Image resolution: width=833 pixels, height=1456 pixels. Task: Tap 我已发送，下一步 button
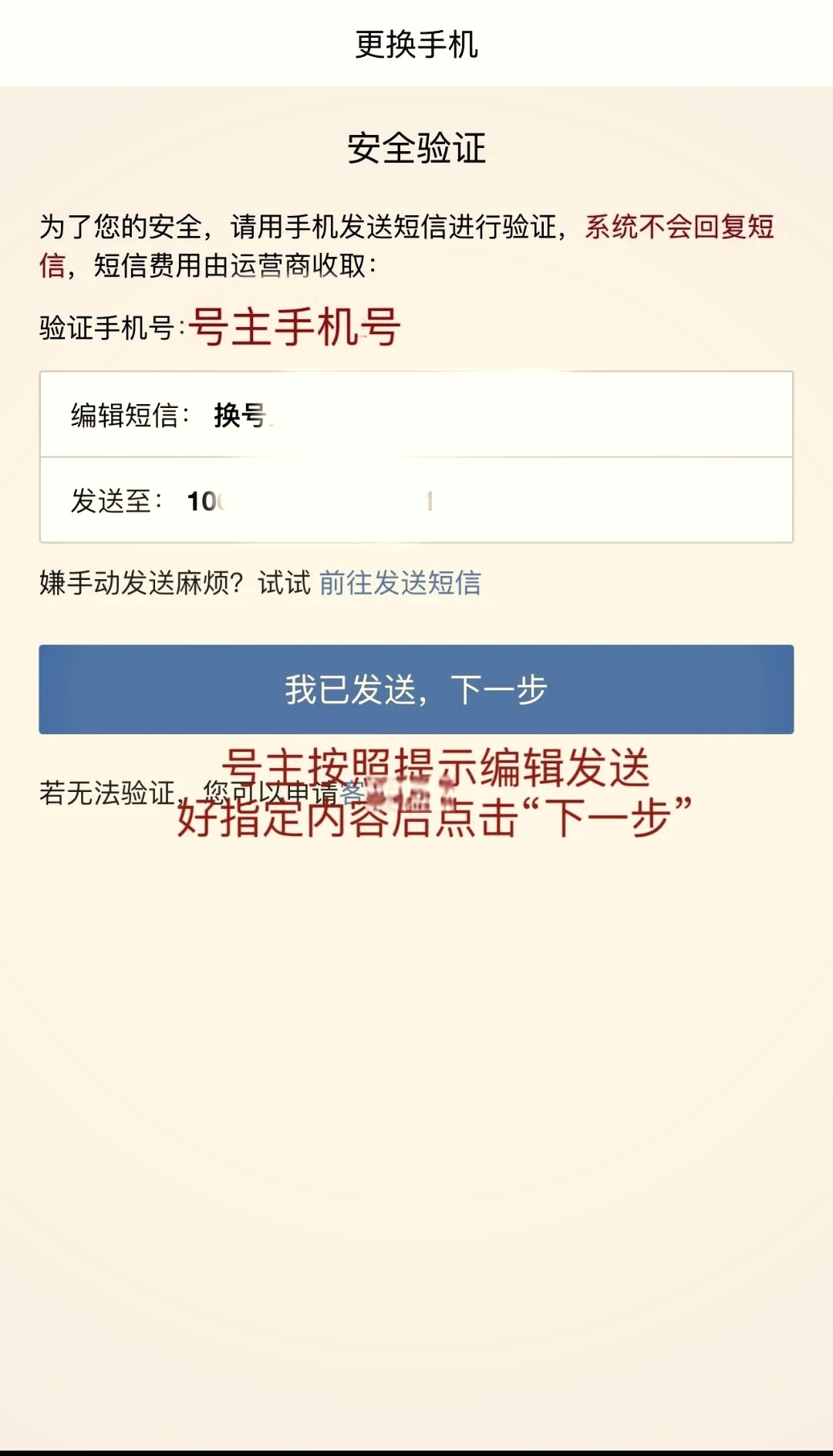tap(416, 689)
